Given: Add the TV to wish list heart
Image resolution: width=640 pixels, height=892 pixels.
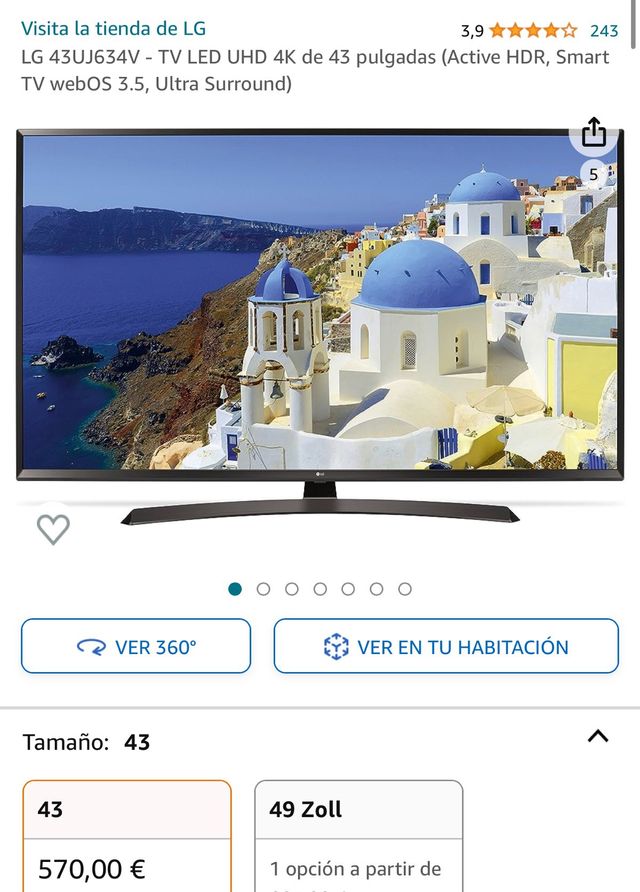Looking at the screenshot, I should tap(53, 528).
